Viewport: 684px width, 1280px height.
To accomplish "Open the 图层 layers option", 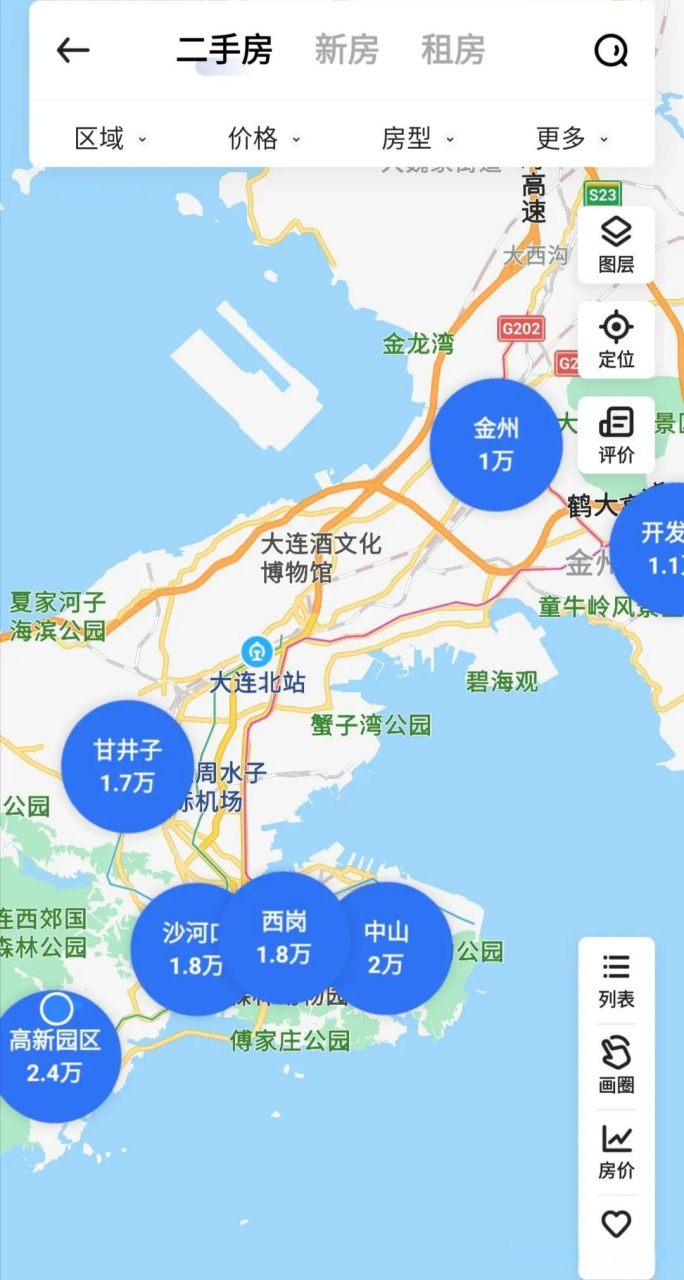I will click(x=616, y=245).
